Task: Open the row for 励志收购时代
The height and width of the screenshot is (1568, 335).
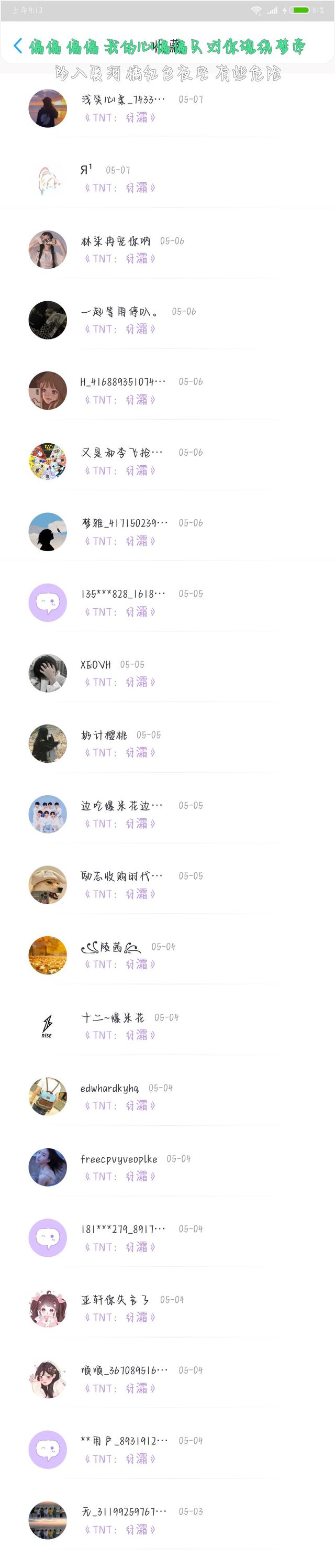Action: pos(121,876)
